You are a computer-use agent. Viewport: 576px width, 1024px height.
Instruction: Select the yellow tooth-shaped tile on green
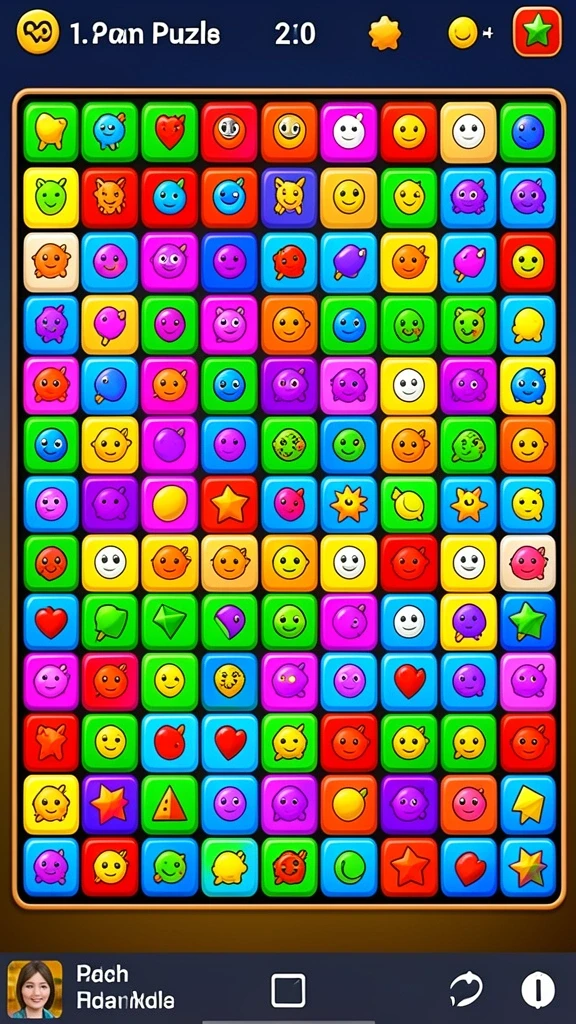[x=51, y=131]
